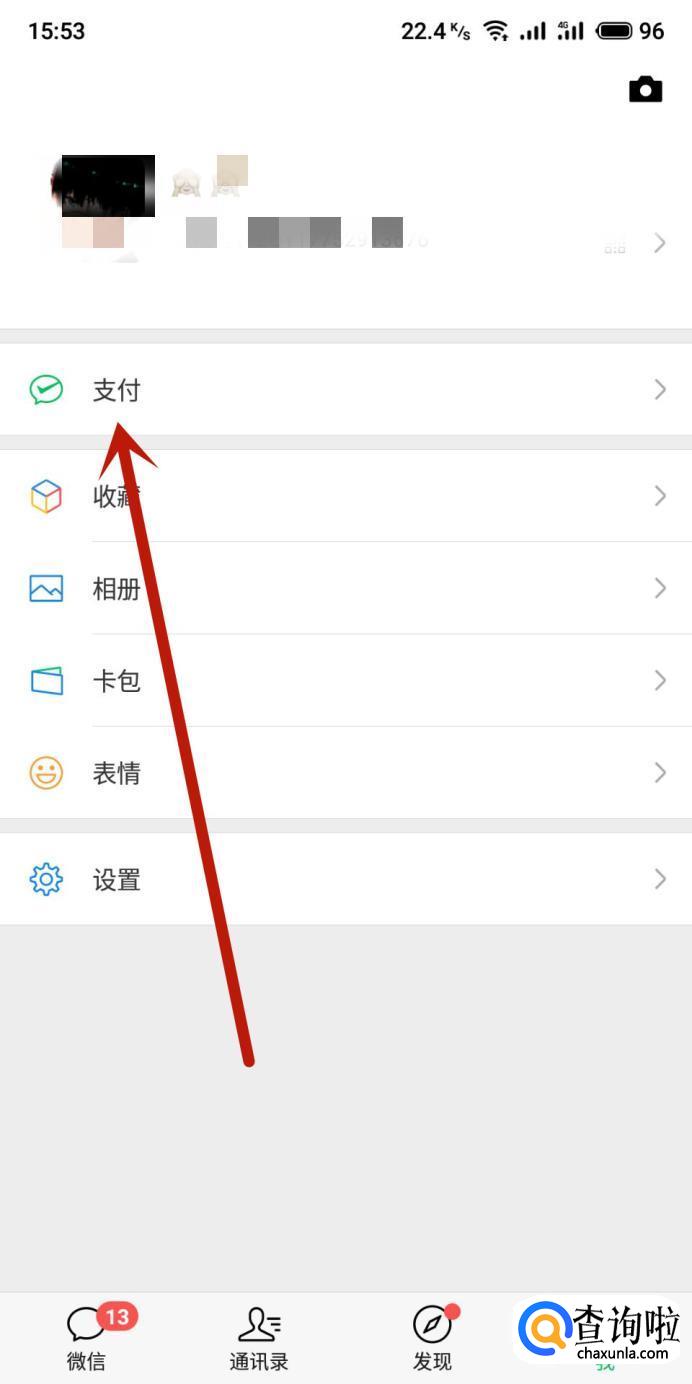Open the 表情 stickers row
This screenshot has width=692, height=1384.
click(346, 773)
